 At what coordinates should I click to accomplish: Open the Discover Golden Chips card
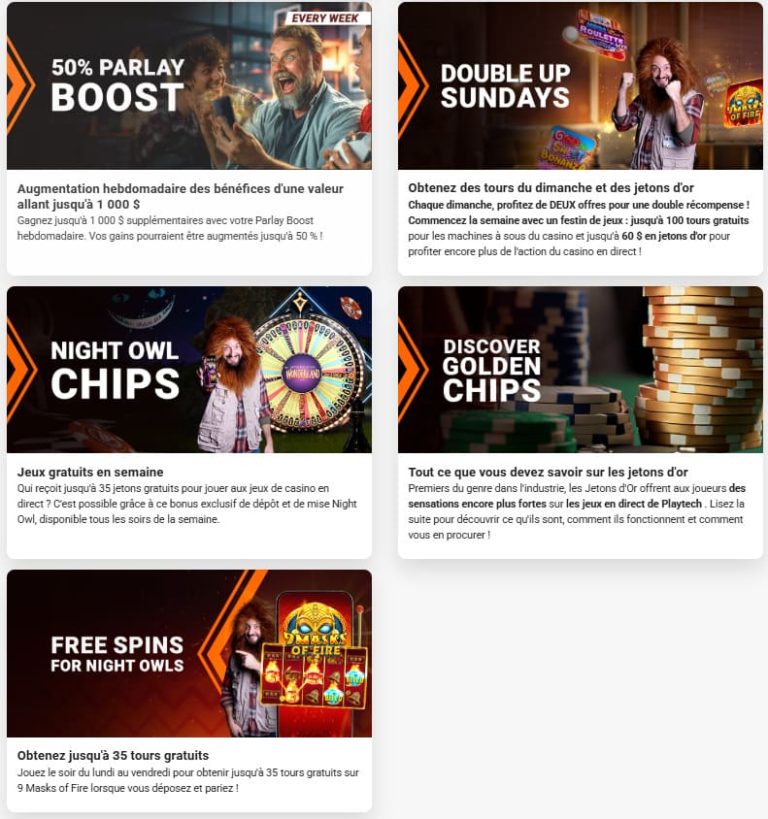click(580, 370)
